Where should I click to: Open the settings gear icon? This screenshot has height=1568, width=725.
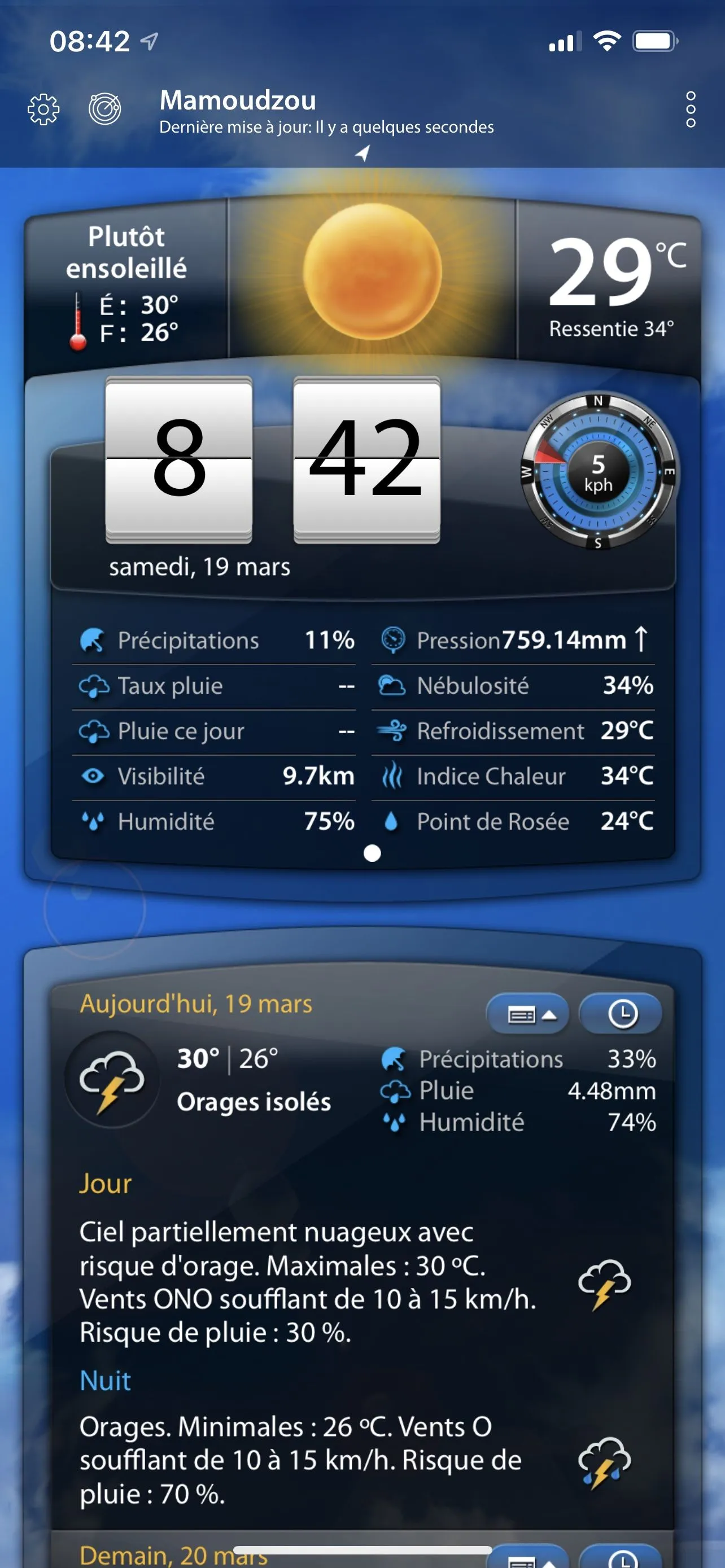pos(44,110)
